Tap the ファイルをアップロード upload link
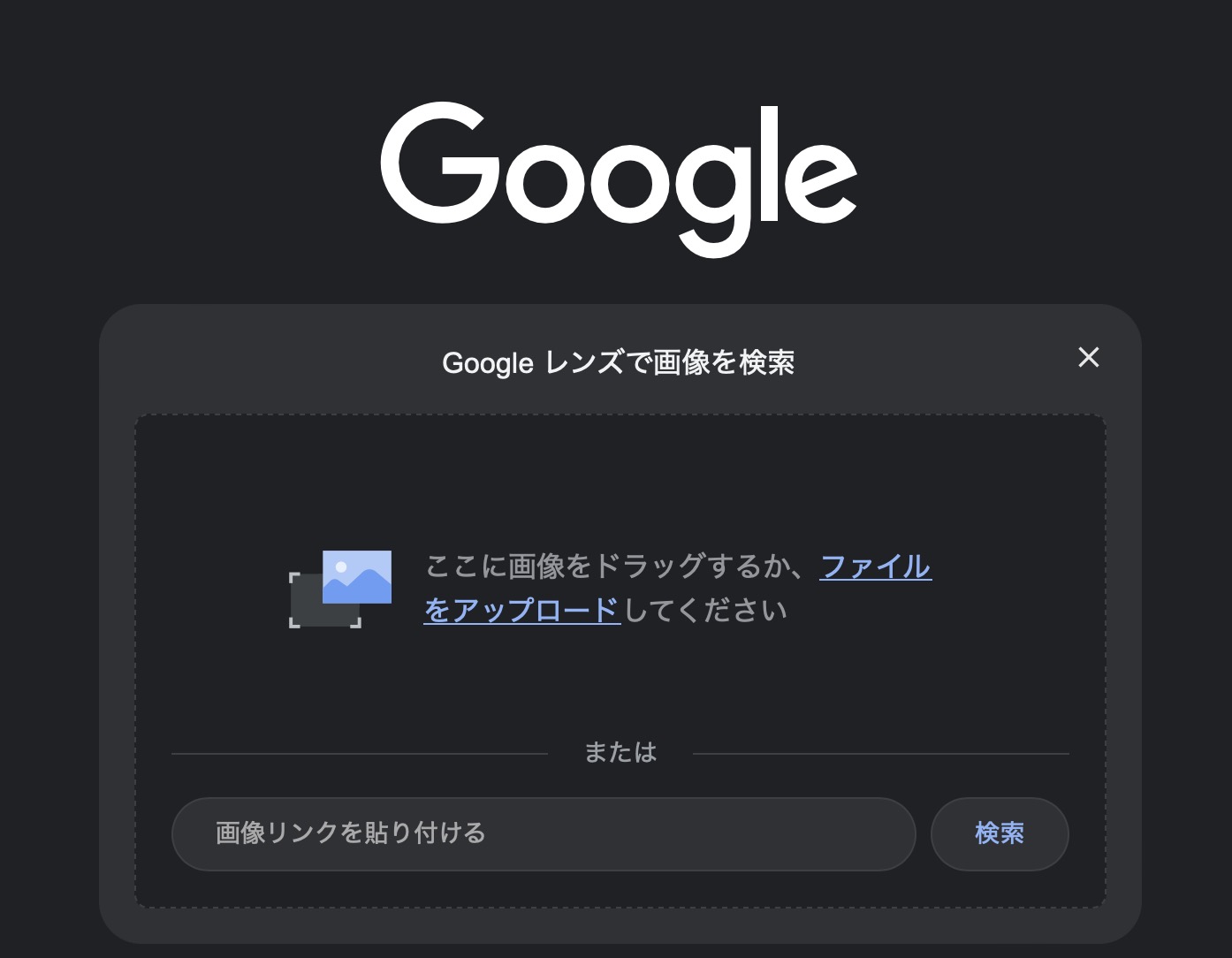 (874, 566)
